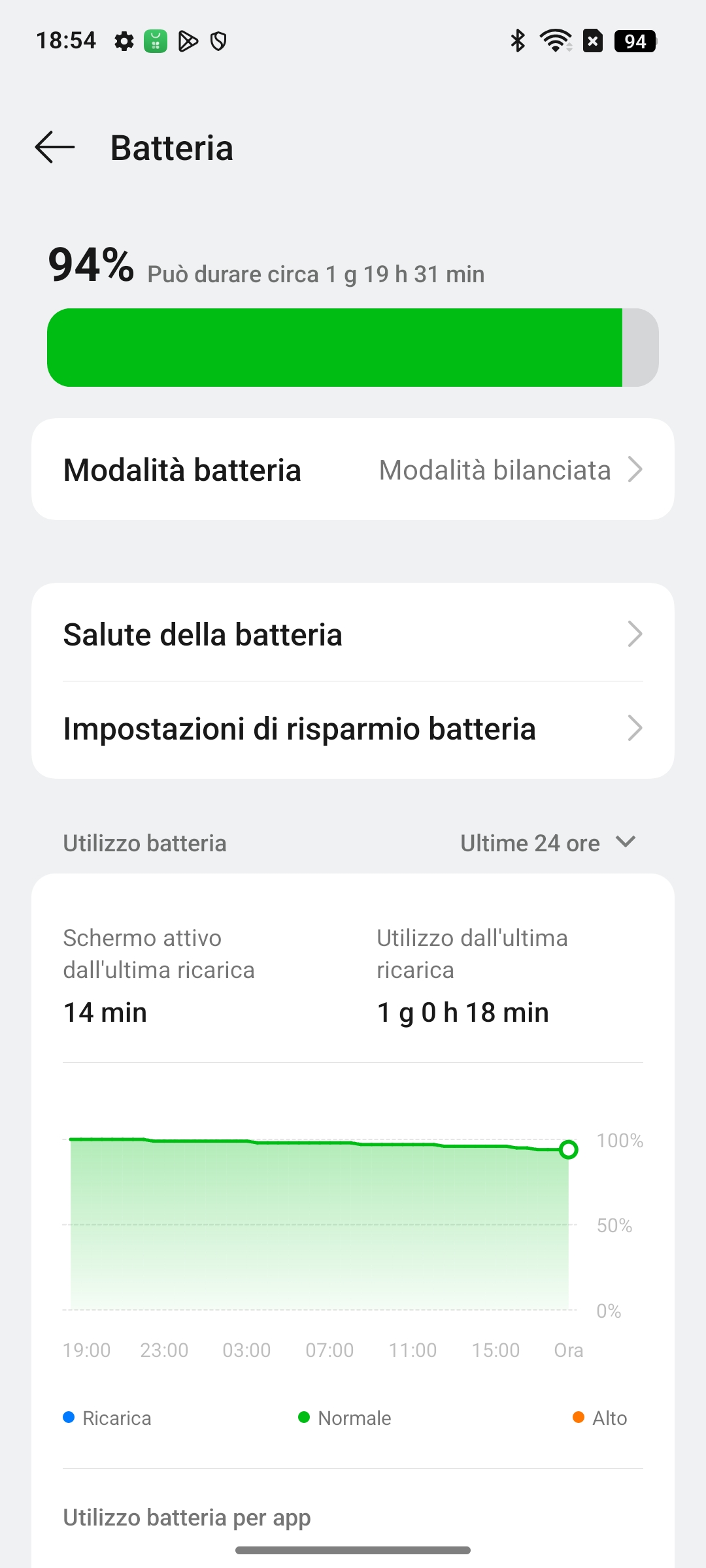Go back from the Batteria screen
The image size is (706, 1568).
[55, 148]
